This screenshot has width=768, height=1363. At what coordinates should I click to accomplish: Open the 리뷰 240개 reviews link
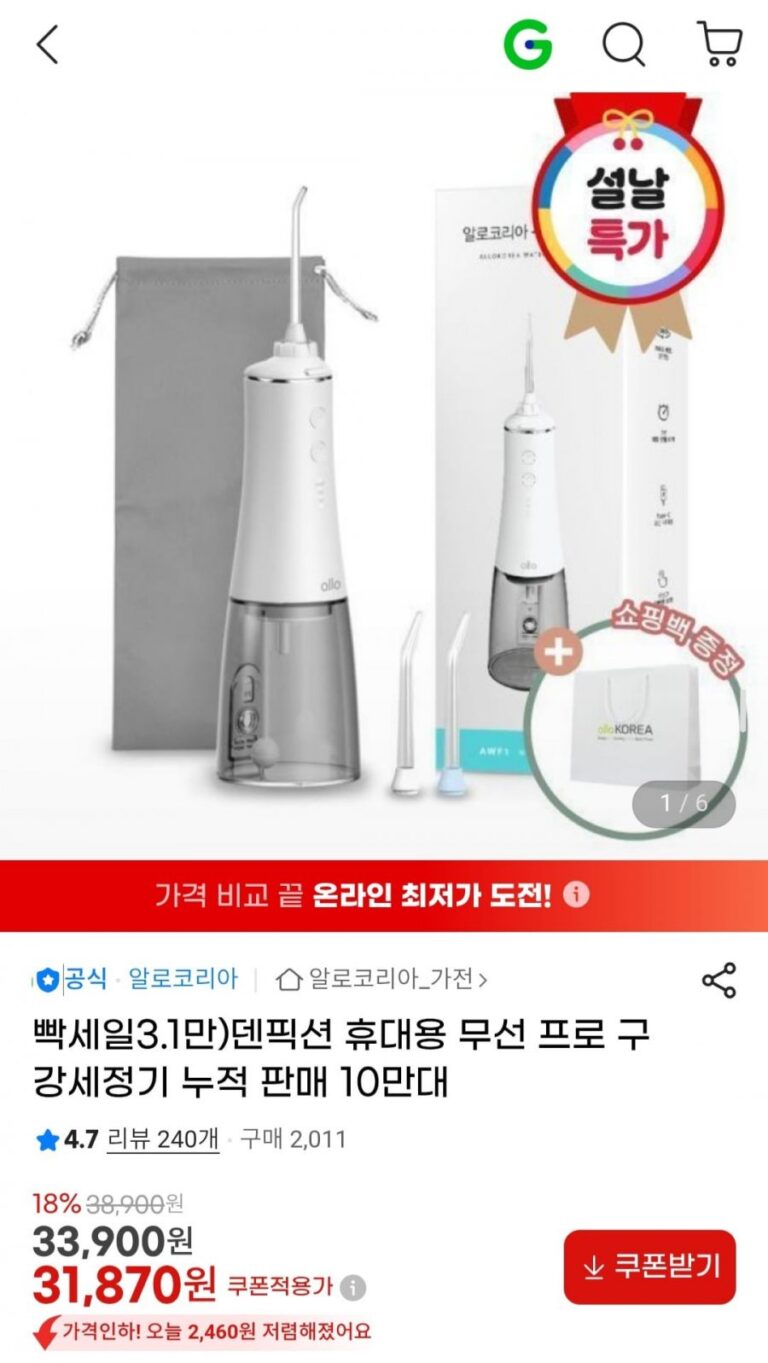[162, 1139]
